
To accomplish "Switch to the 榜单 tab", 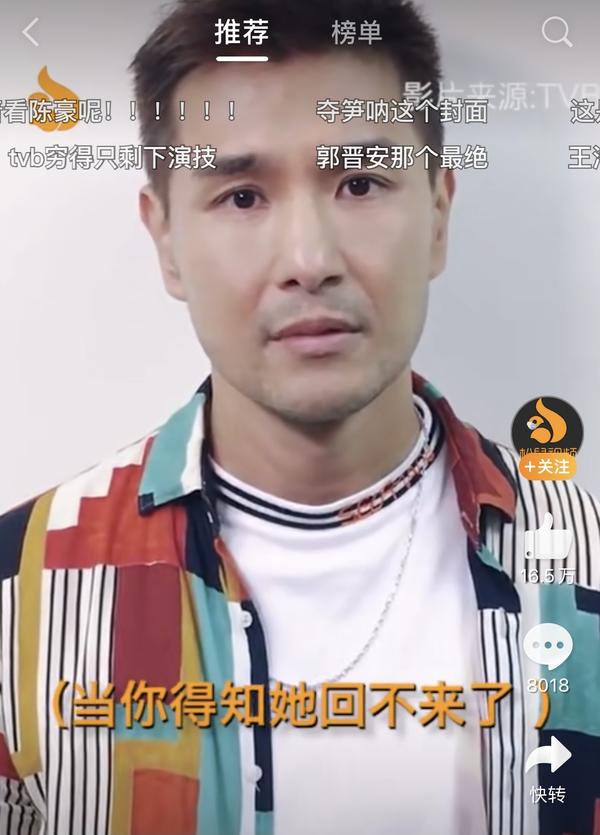I will [357, 33].
